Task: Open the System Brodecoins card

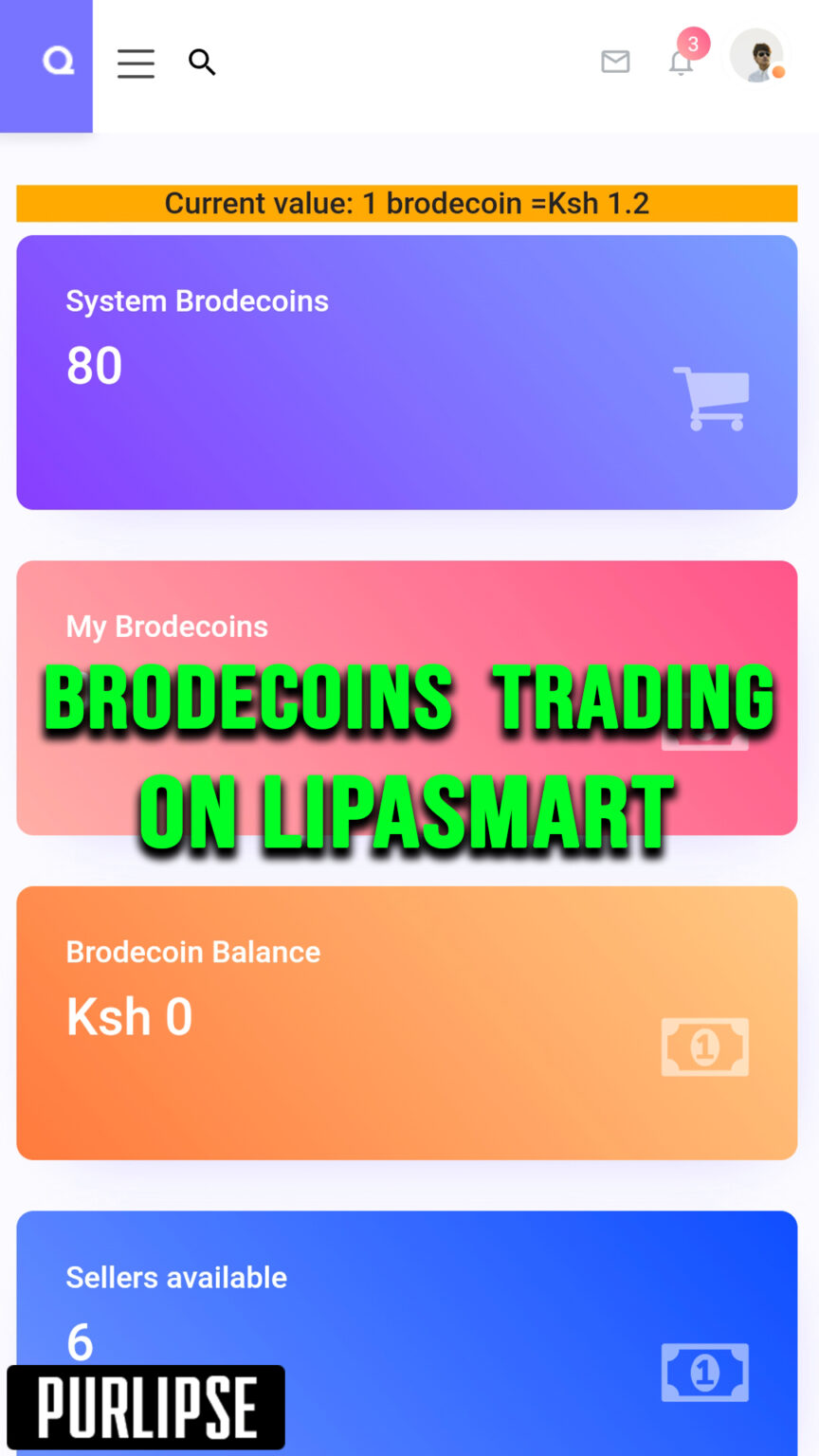Action: click(407, 373)
